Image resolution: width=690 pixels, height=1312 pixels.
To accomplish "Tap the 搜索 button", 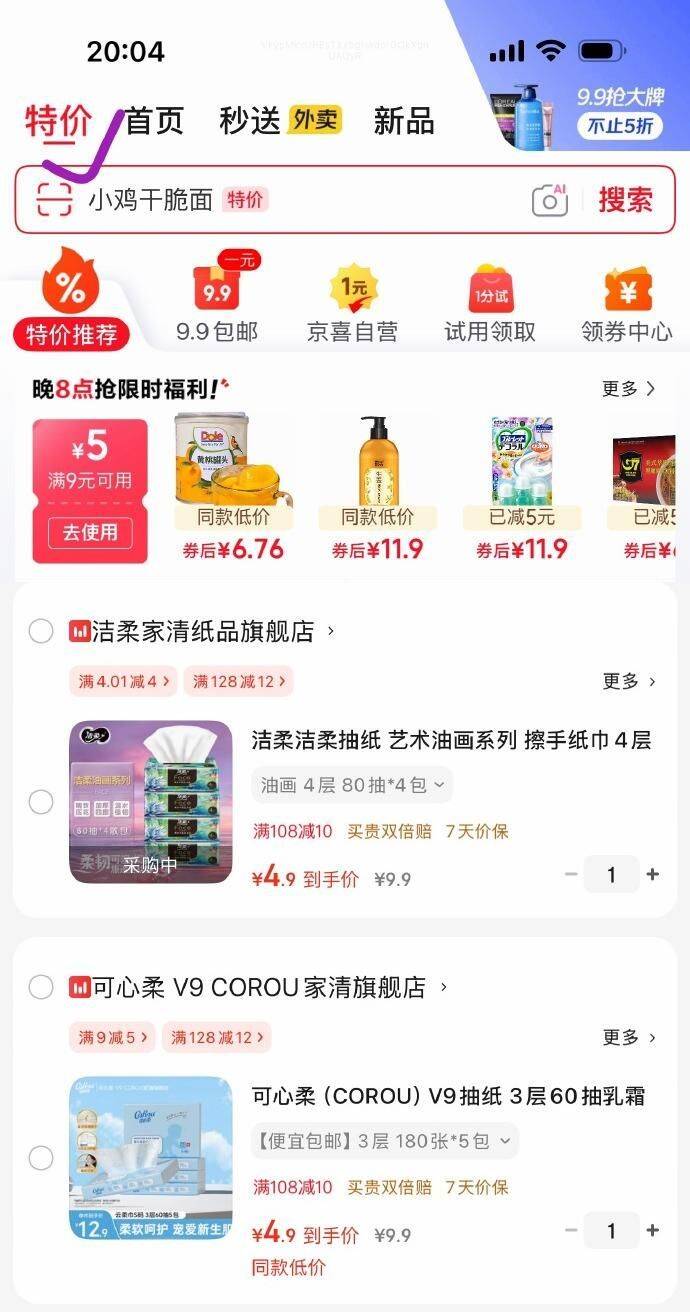I will [625, 200].
